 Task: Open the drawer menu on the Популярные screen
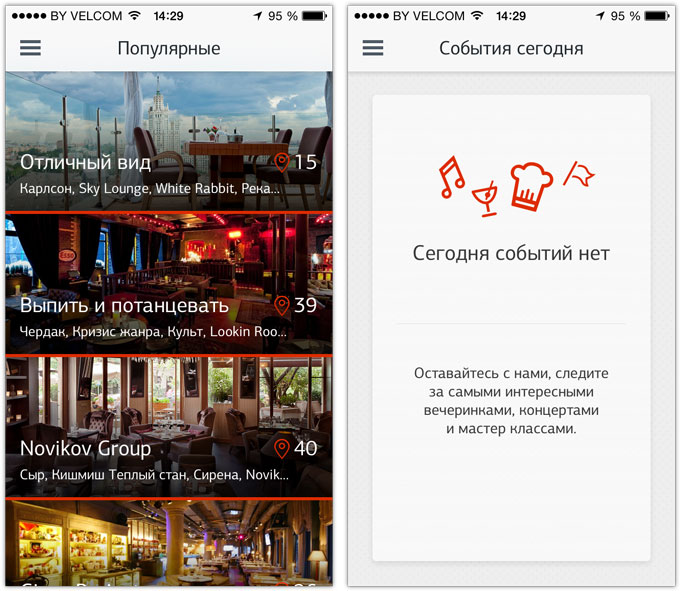click(31, 48)
